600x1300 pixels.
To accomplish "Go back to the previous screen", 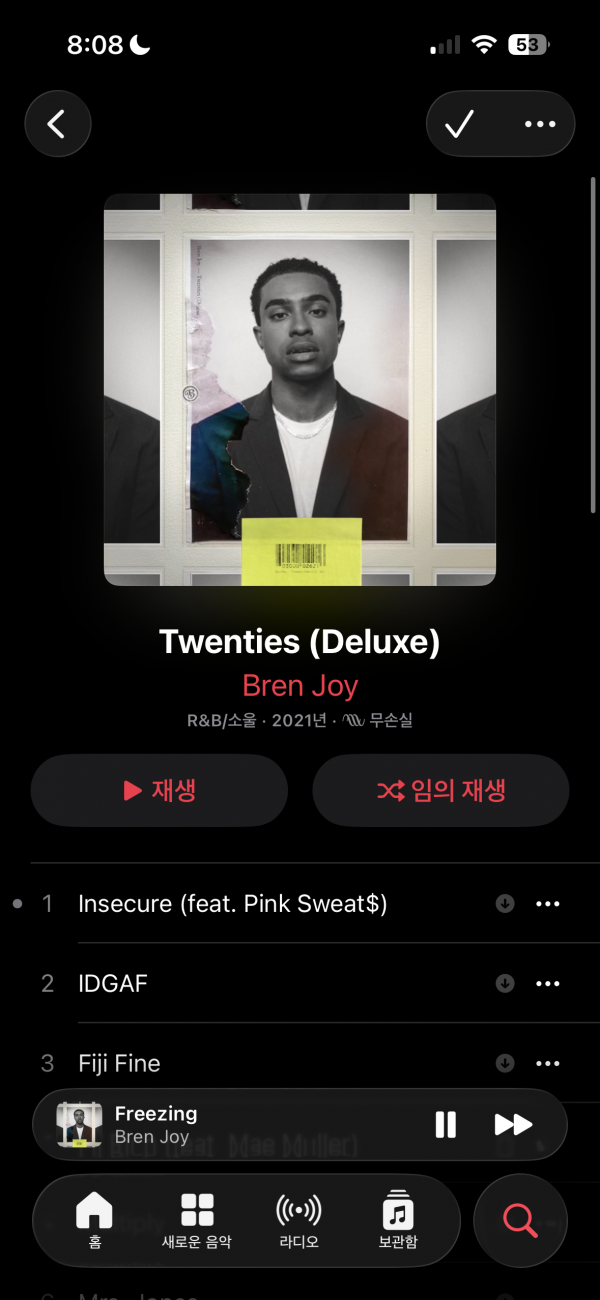I will (x=58, y=124).
